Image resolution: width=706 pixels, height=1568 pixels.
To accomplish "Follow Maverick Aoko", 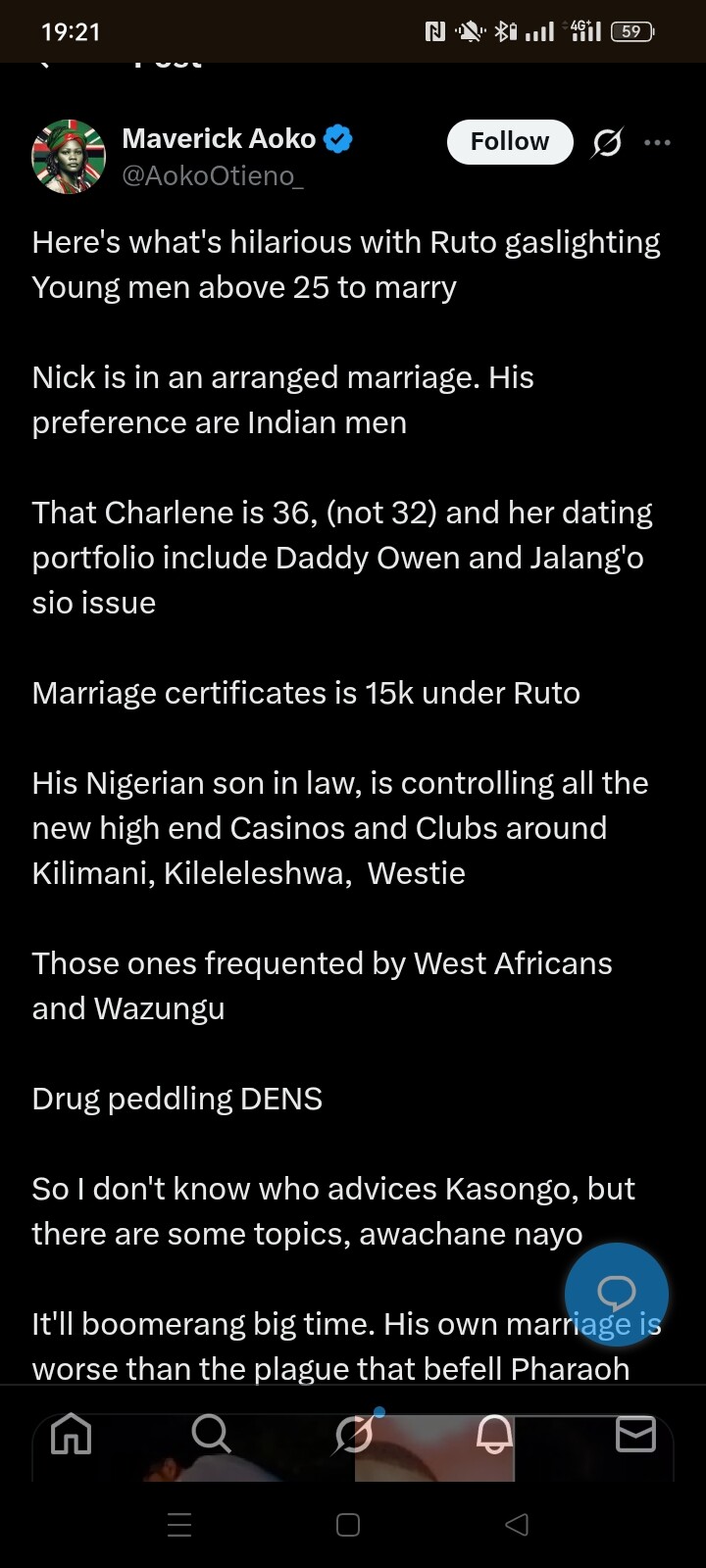I will [509, 142].
